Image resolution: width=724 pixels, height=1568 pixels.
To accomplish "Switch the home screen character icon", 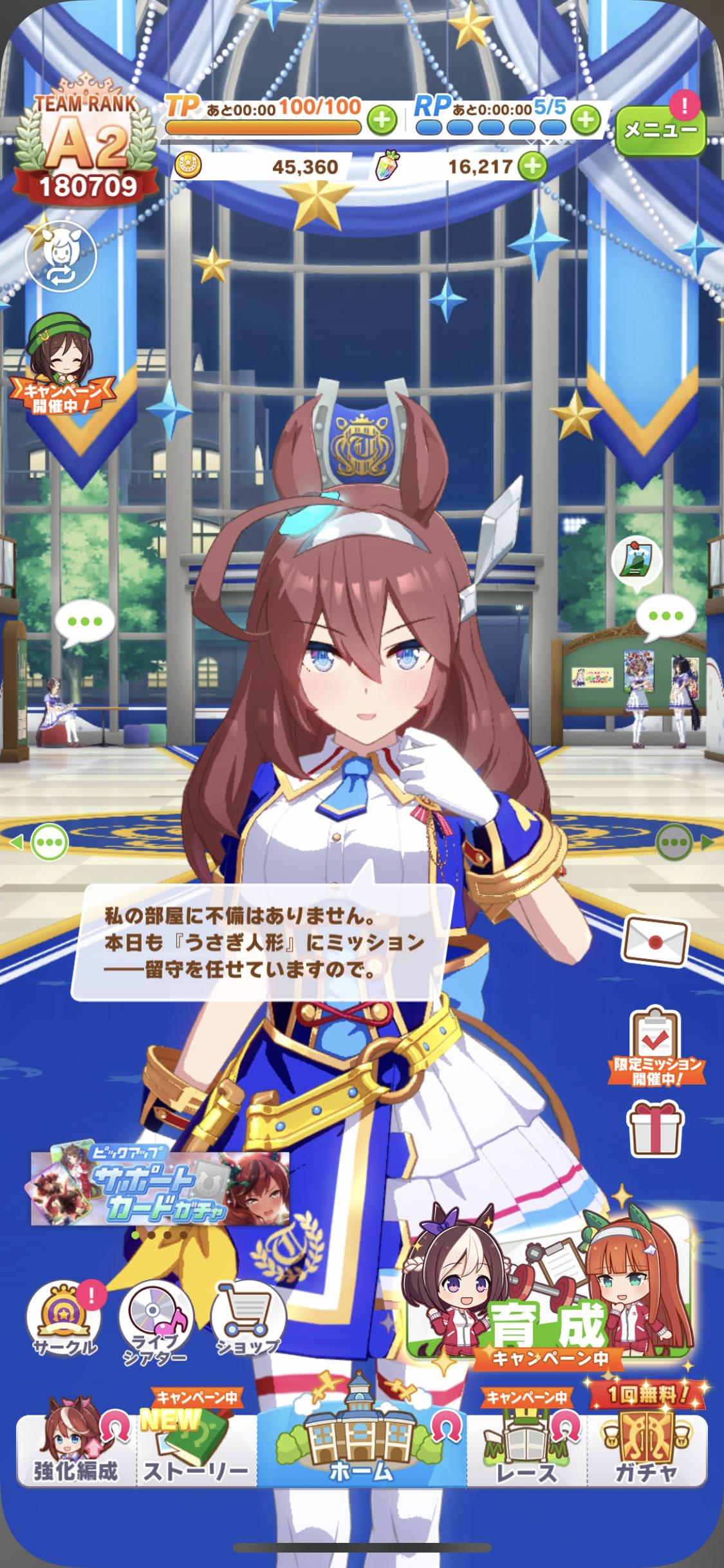I will (60, 256).
